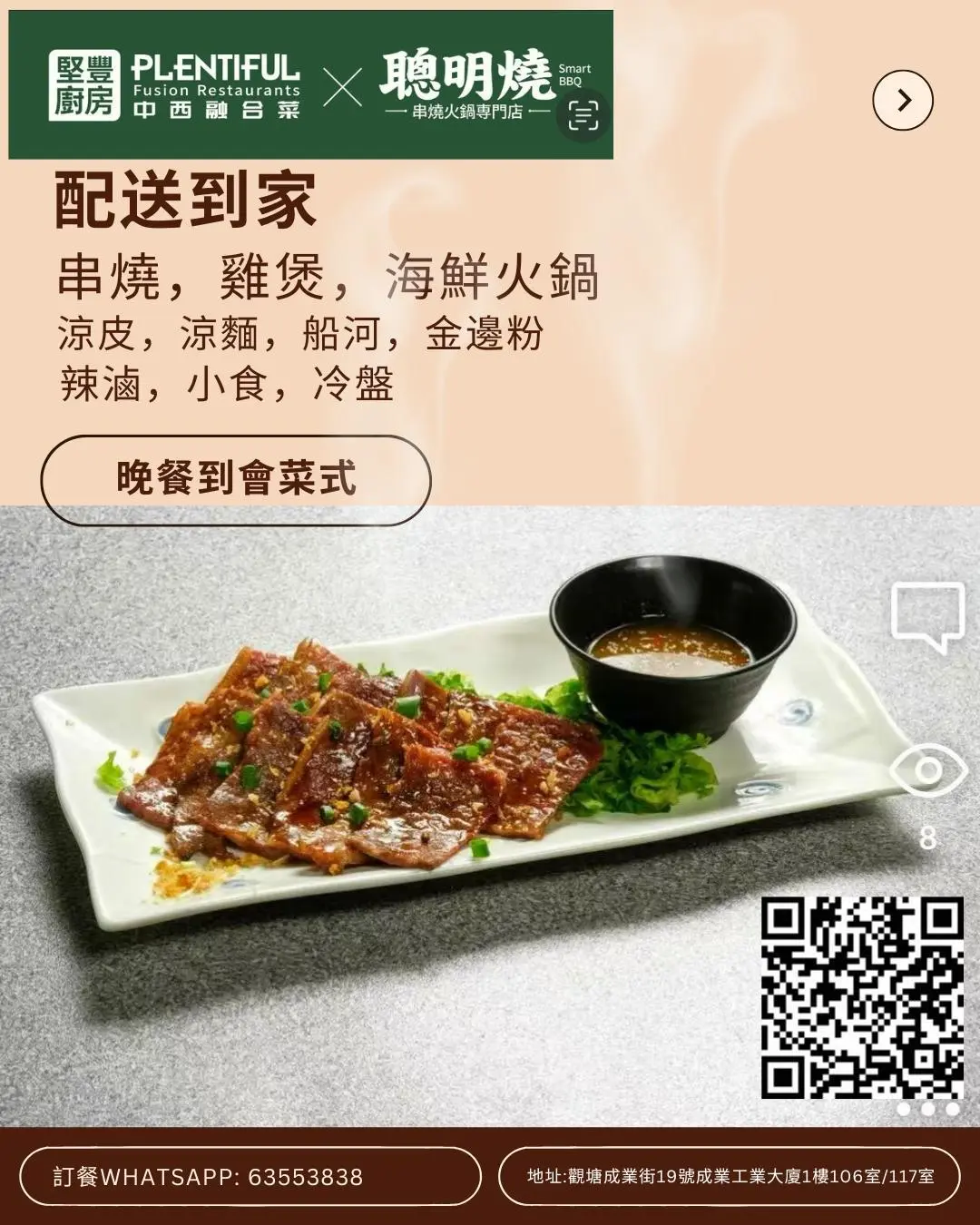Open the comments speech bubble

click(927, 616)
